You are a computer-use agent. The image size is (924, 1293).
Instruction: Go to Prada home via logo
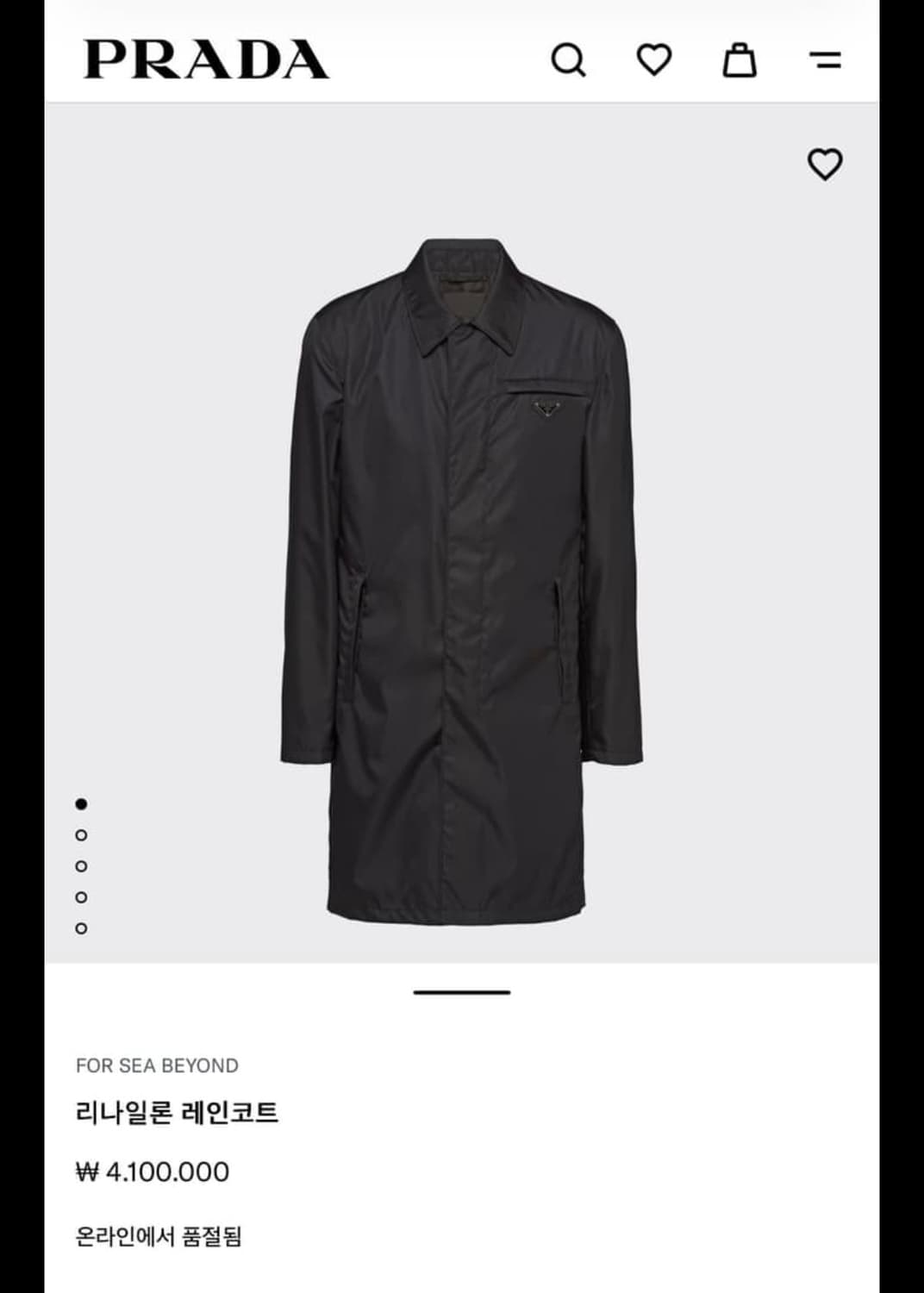click(x=206, y=59)
